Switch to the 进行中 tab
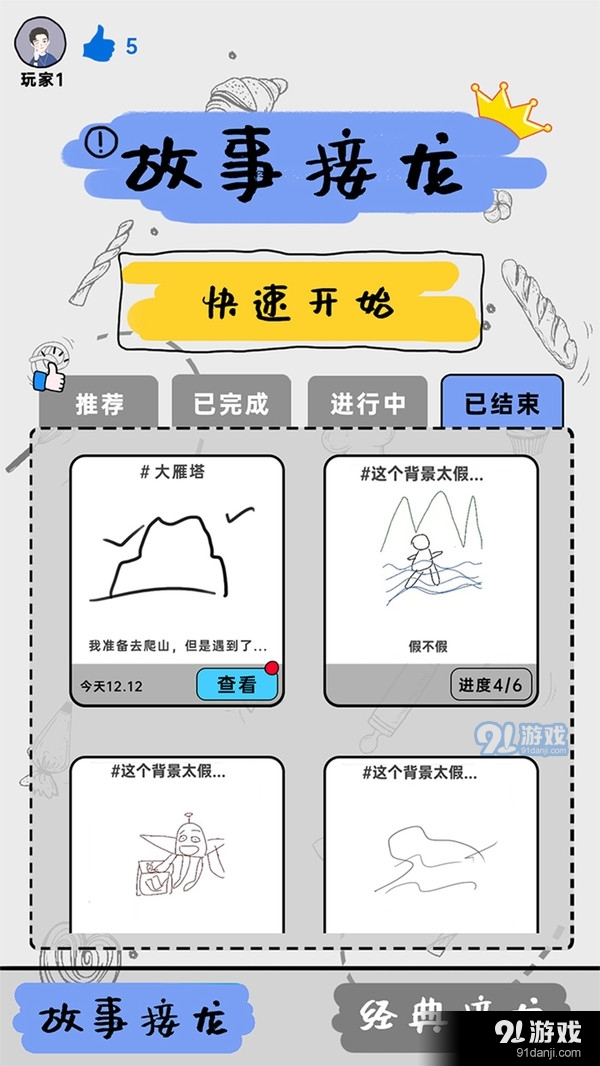600x1066 pixels. (x=368, y=404)
